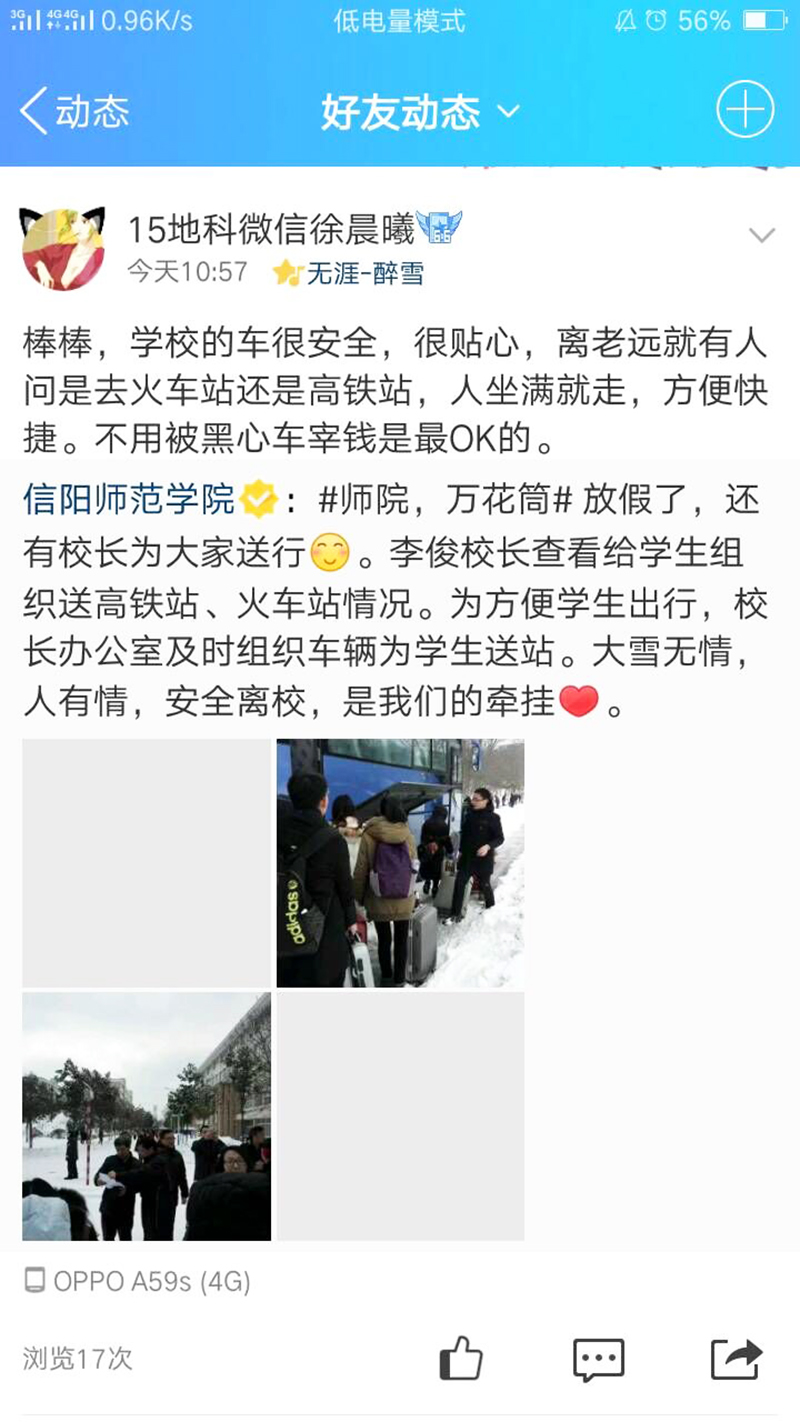Open 信阳师范学院 account link
Screen dimensions: 800x1422
point(129,499)
